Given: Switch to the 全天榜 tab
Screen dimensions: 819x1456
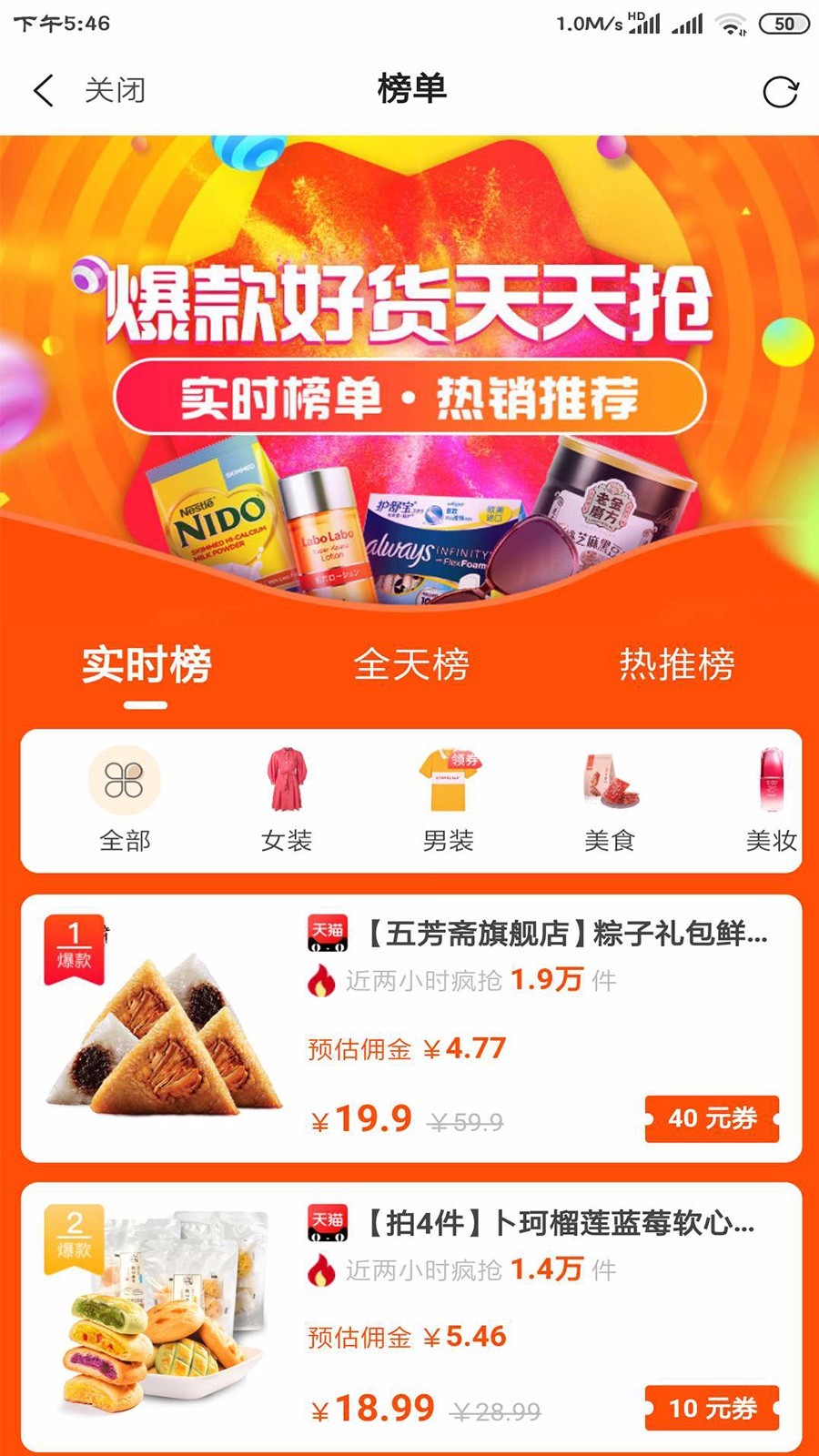Looking at the screenshot, I should pos(410,664).
